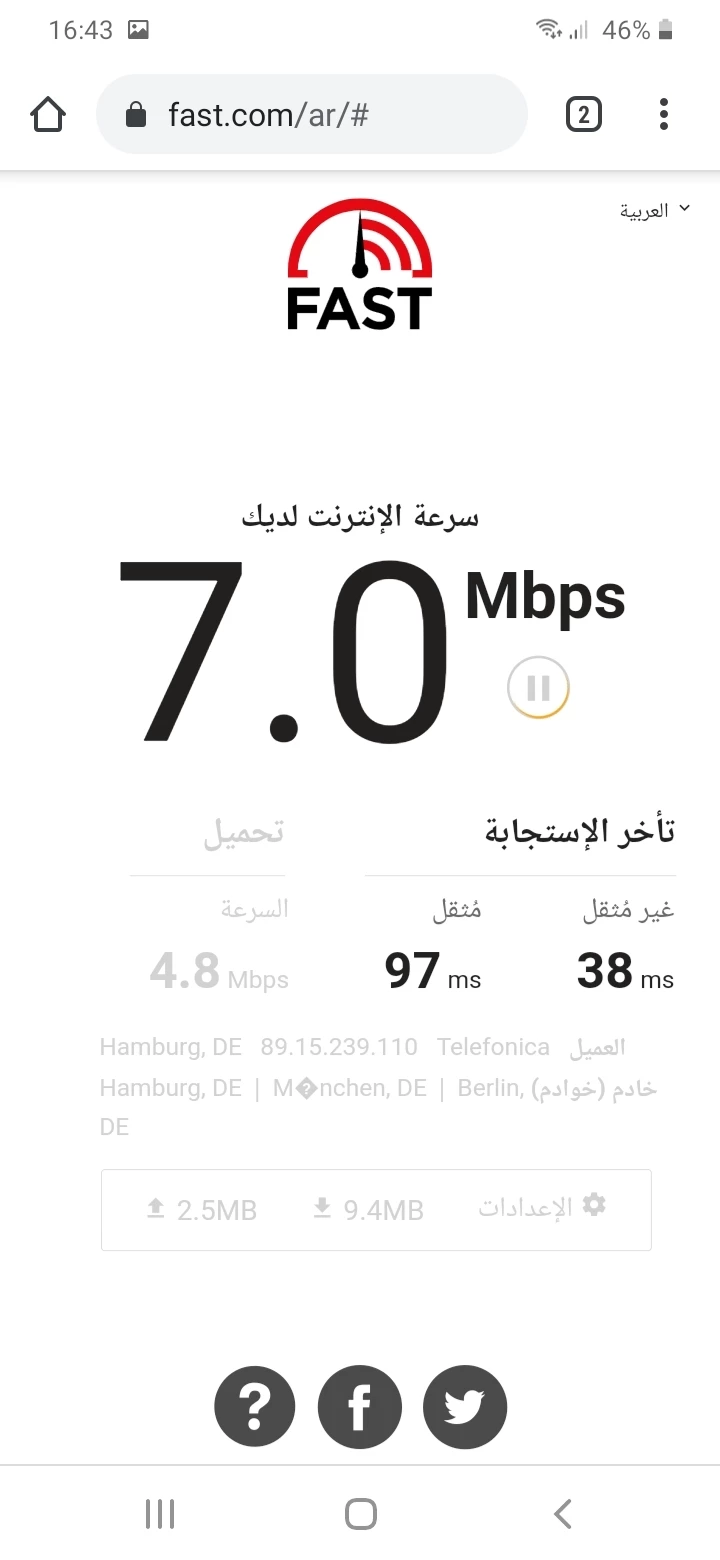Screen dimensions: 720x1560
Task: Open the tab switcher showing 2 tabs
Action: pos(584,115)
